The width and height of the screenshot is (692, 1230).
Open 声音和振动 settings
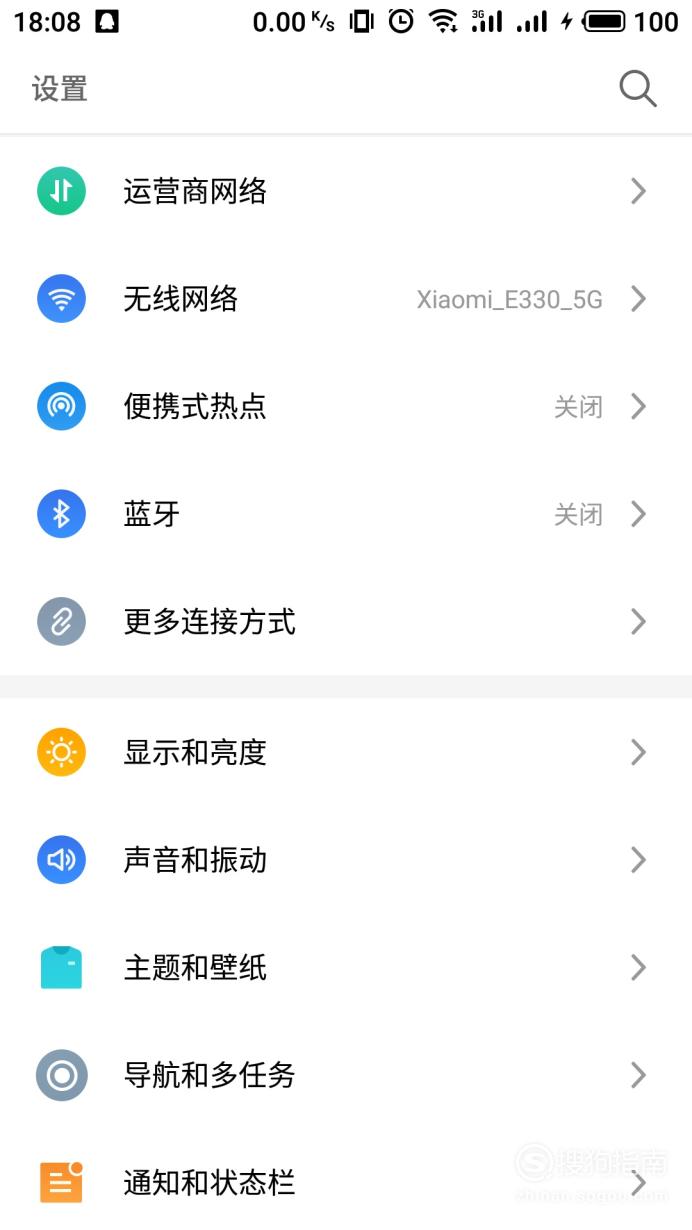346,860
